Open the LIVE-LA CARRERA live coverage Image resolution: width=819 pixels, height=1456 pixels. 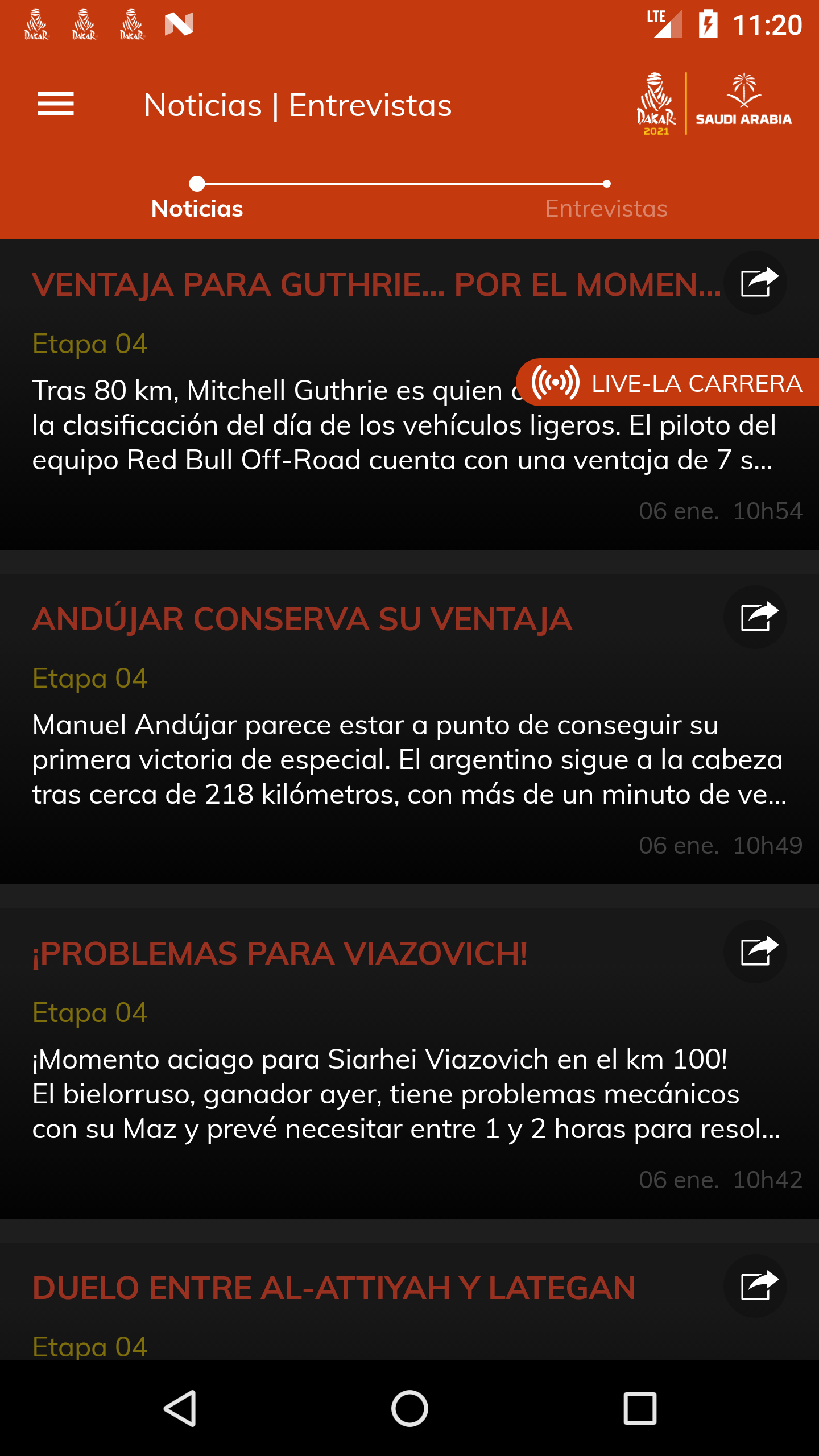click(x=668, y=383)
